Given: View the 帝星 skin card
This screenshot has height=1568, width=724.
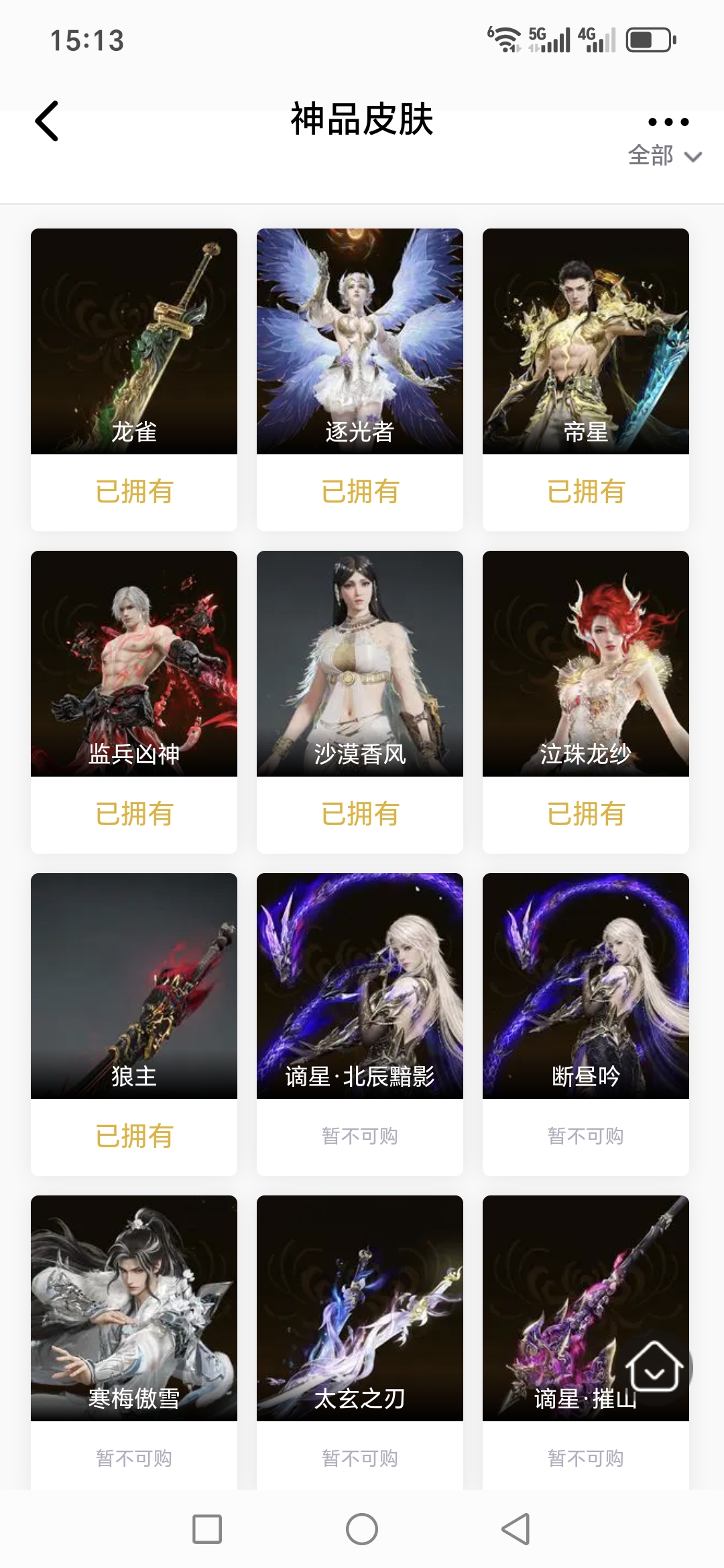Looking at the screenshot, I should click(x=586, y=342).
